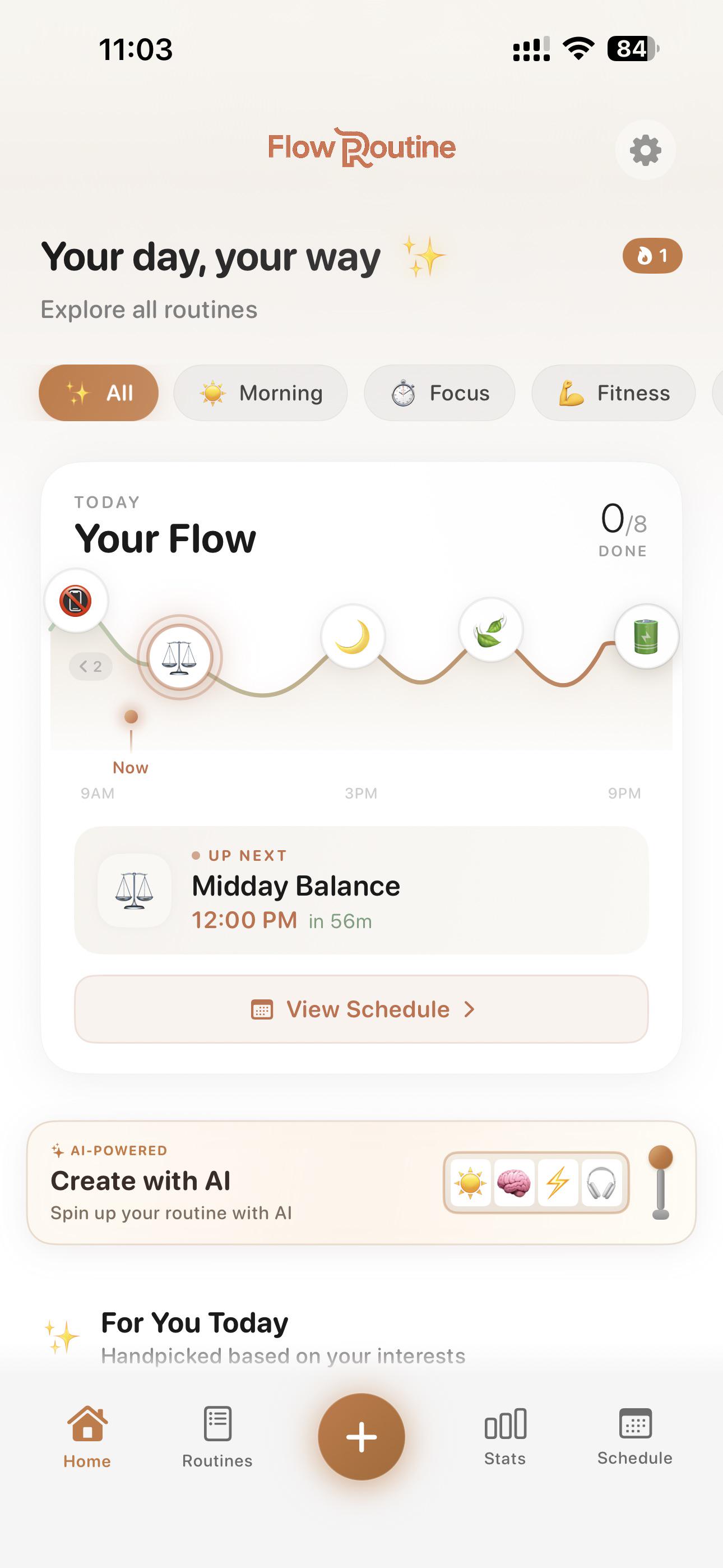Filter routines by Focus
The width and height of the screenshot is (723, 1568).
439,393
